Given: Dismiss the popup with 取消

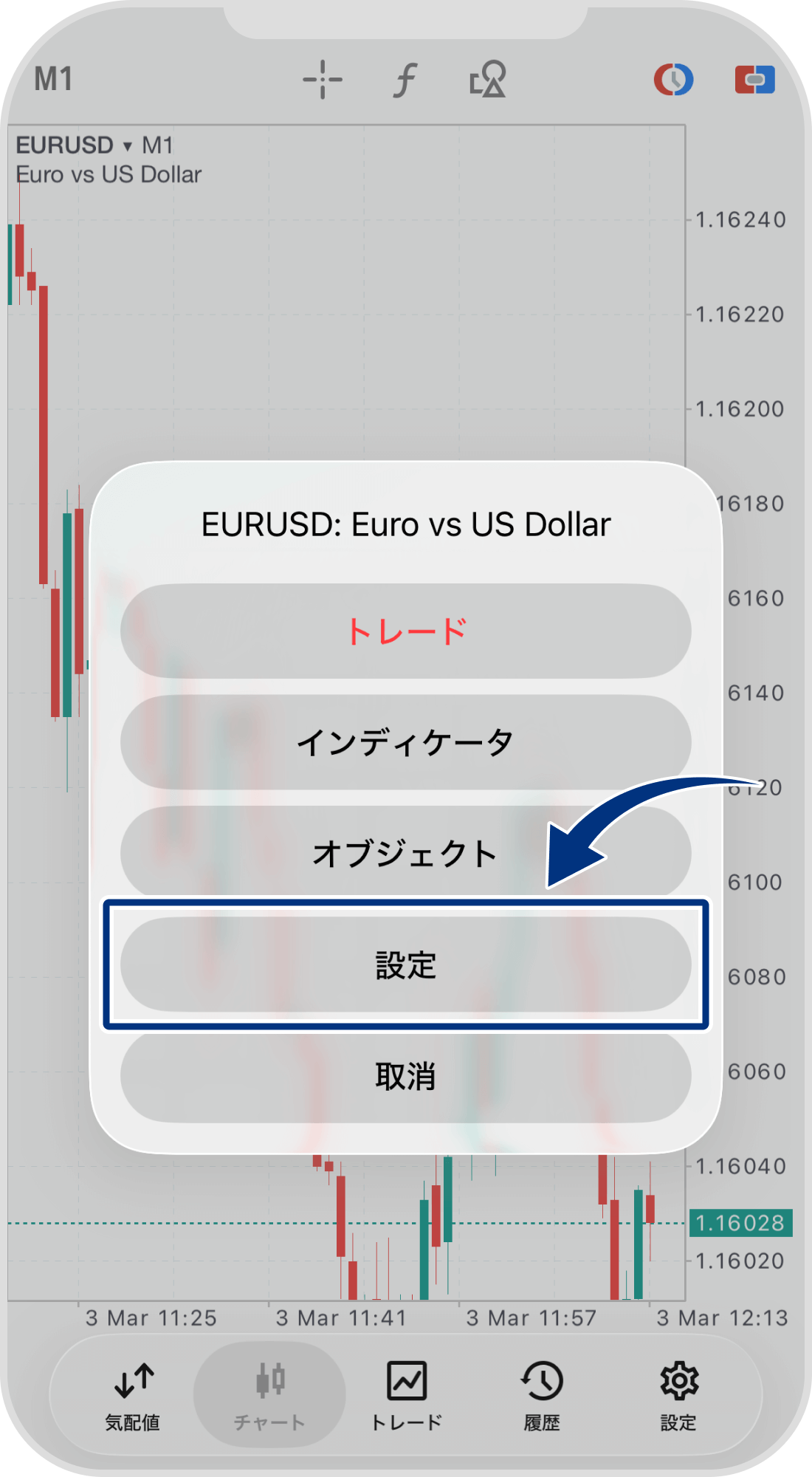Looking at the screenshot, I should [405, 1076].
